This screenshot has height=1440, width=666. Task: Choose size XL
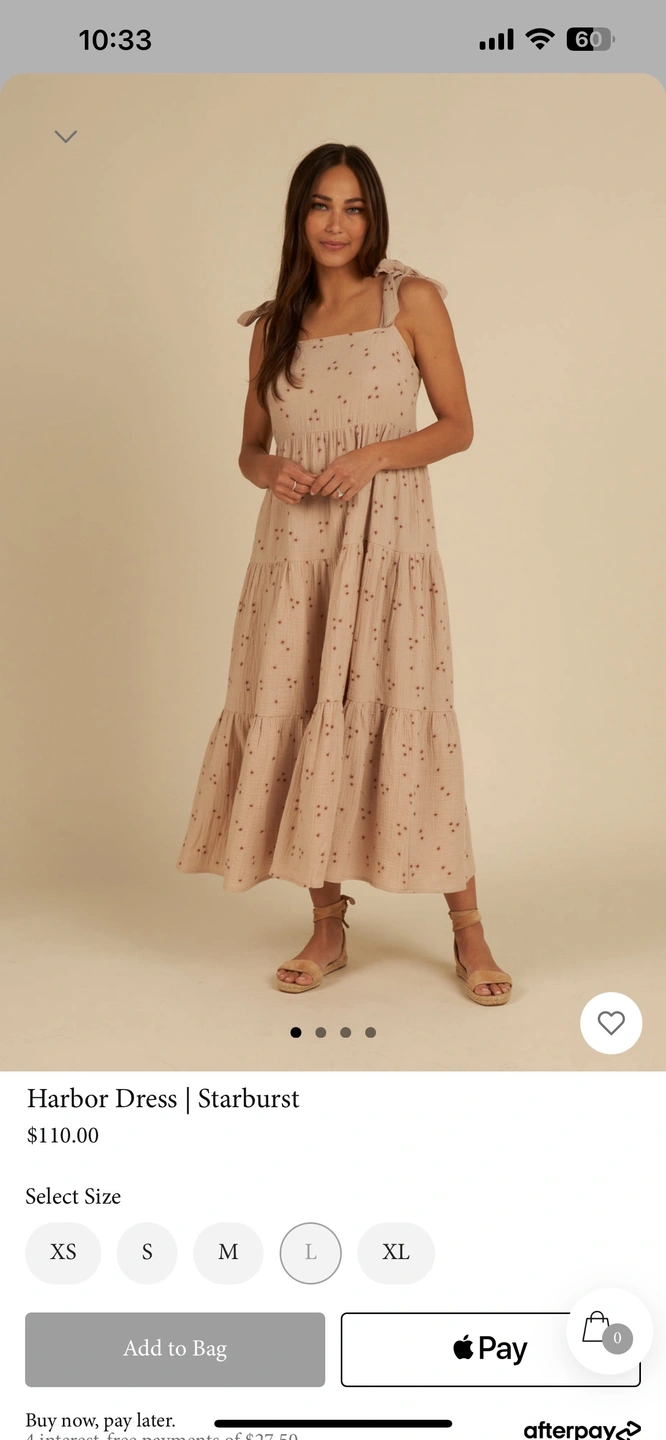pyautogui.click(x=396, y=1252)
